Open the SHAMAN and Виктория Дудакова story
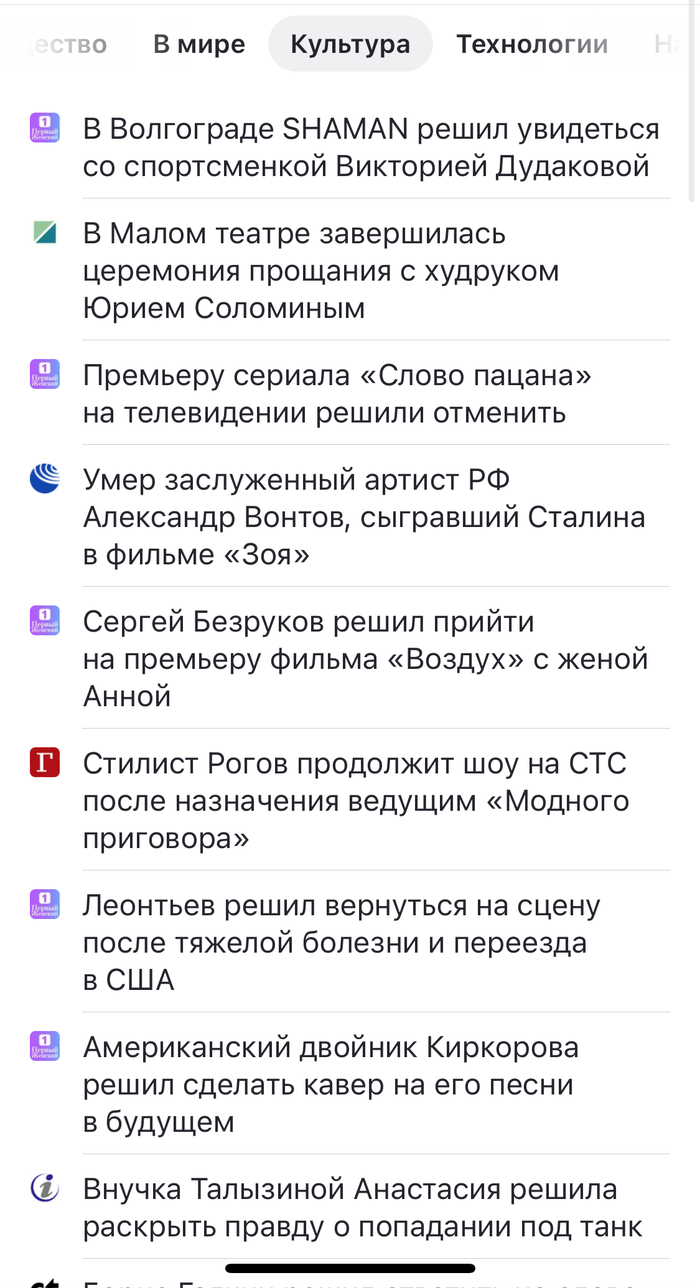Image resolution: width=700 pixels, height=1288 pixels. [371, 148]
